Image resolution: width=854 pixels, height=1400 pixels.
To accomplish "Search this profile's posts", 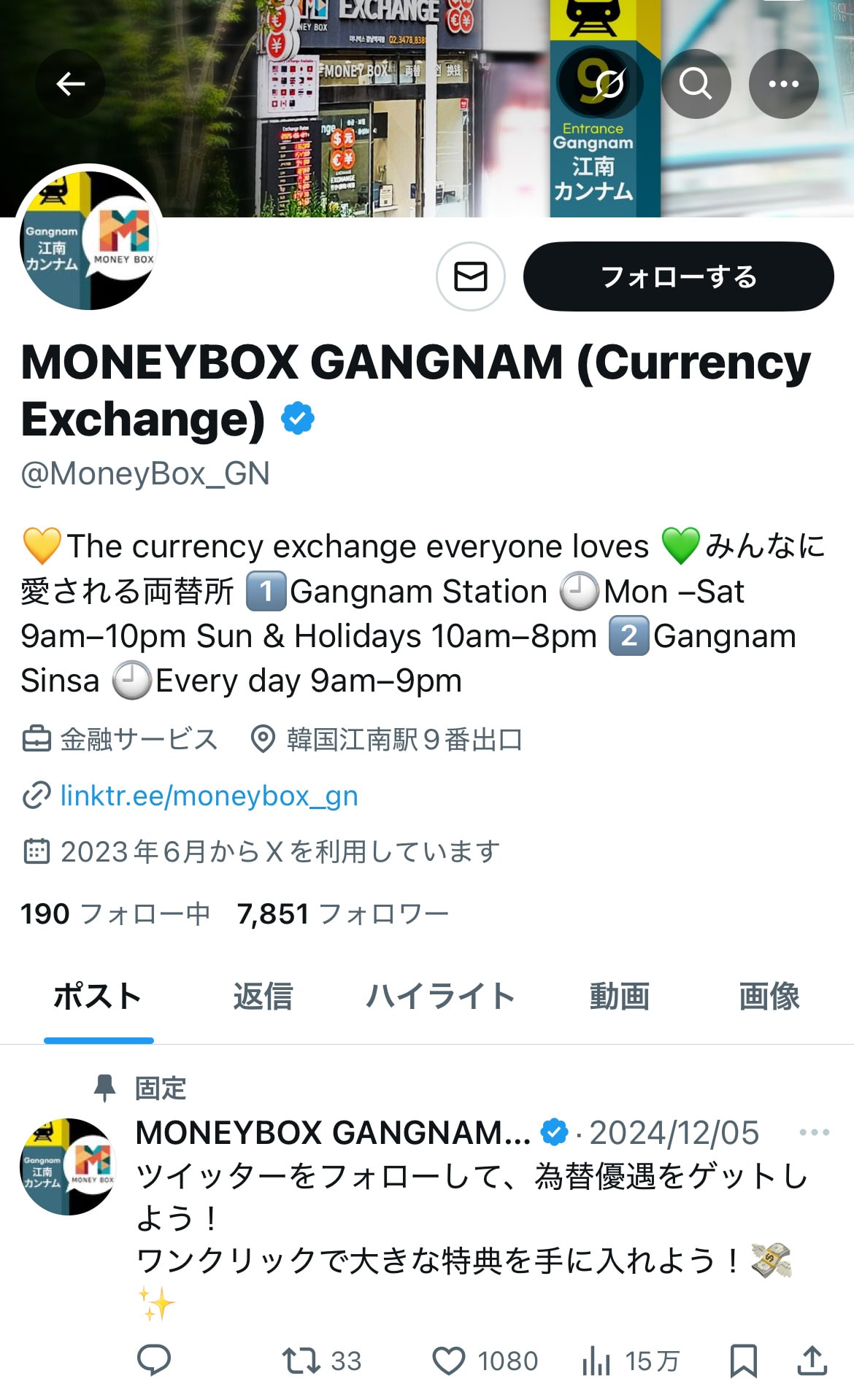I will pyautogui.click(x=696, y=84).
